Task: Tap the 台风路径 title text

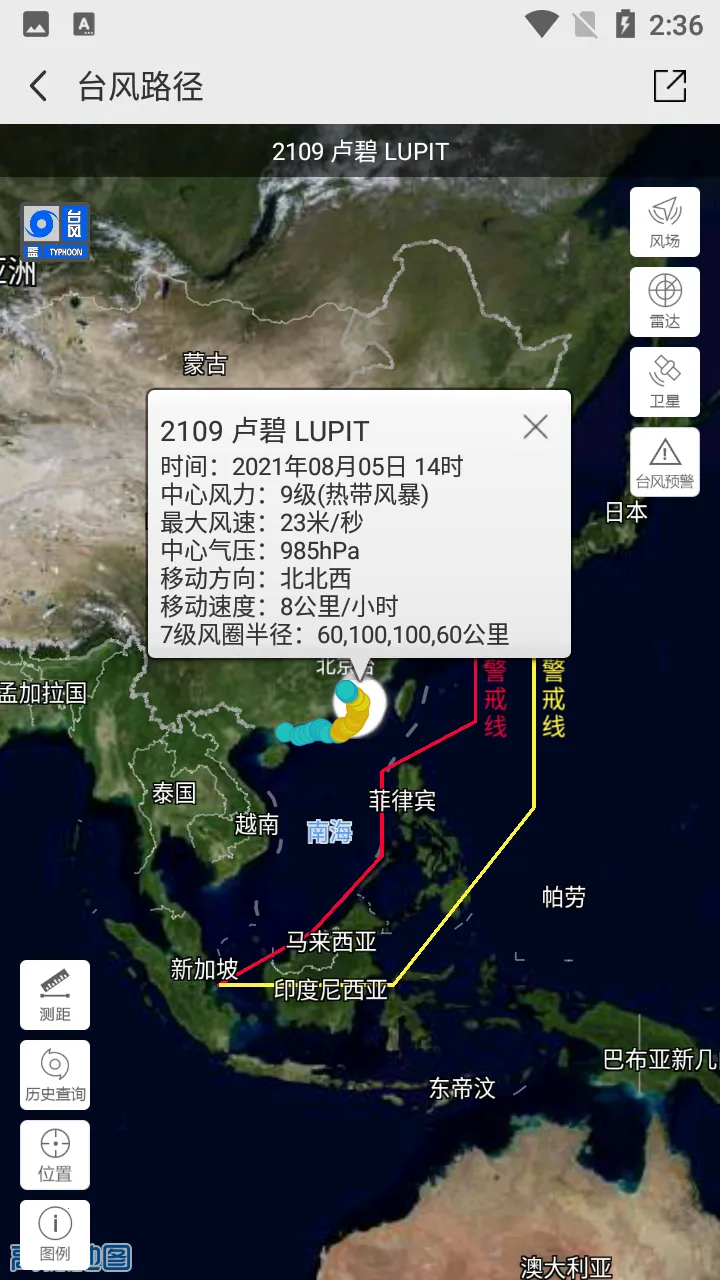Action: pyautogui.click(x=138, y=87)
